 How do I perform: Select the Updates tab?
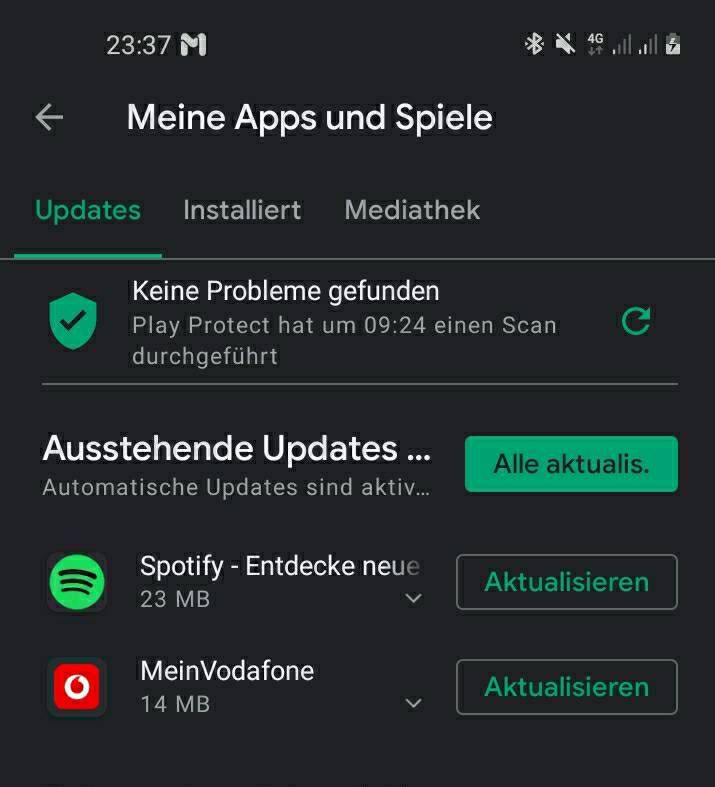pos(88,210)
